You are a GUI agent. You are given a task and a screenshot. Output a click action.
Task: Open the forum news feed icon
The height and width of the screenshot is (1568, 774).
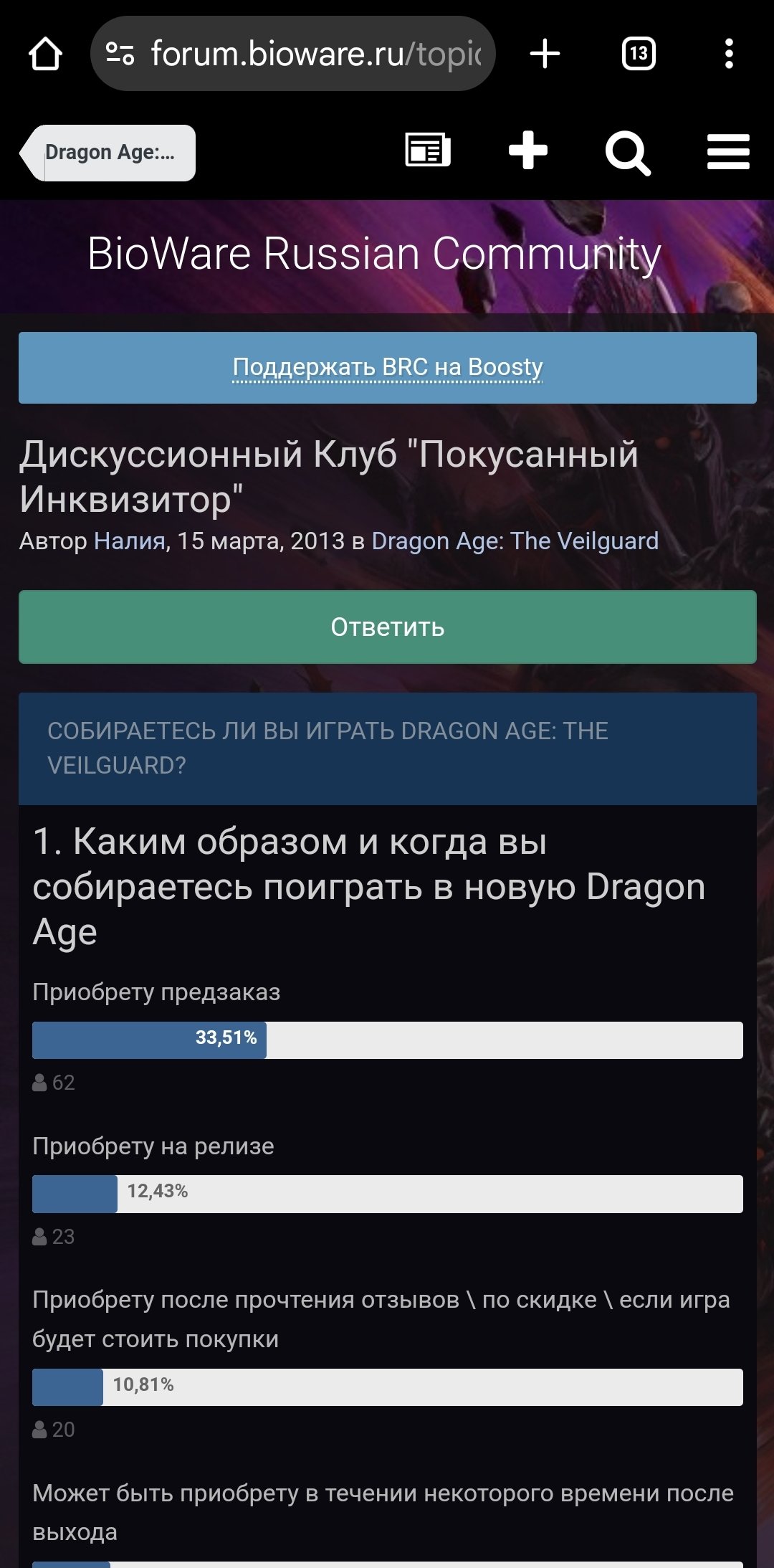click(x=428, y=151)
